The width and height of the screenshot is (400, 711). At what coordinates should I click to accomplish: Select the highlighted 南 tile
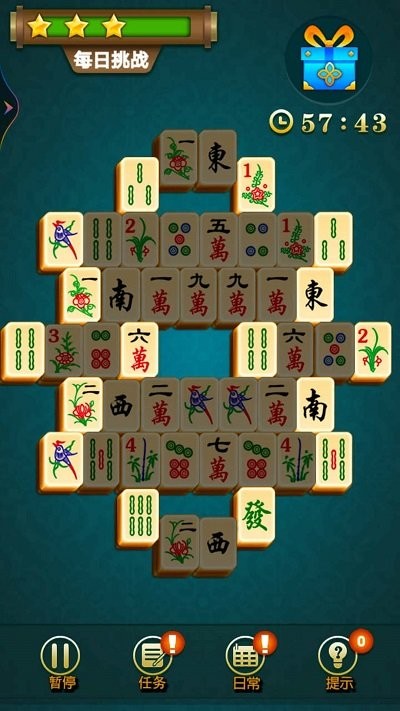coord(315,405)
